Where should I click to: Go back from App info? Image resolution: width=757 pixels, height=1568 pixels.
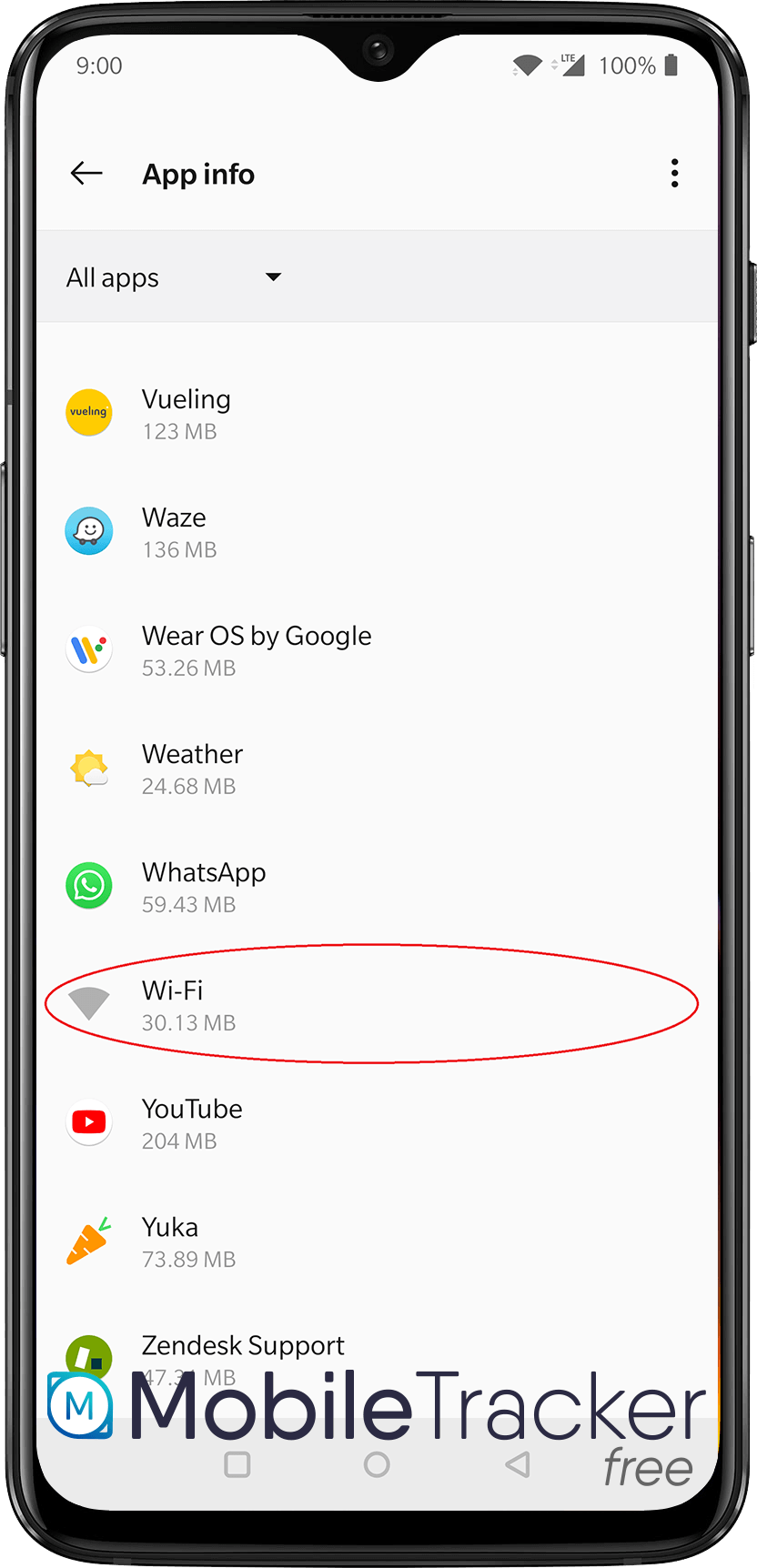86,173
